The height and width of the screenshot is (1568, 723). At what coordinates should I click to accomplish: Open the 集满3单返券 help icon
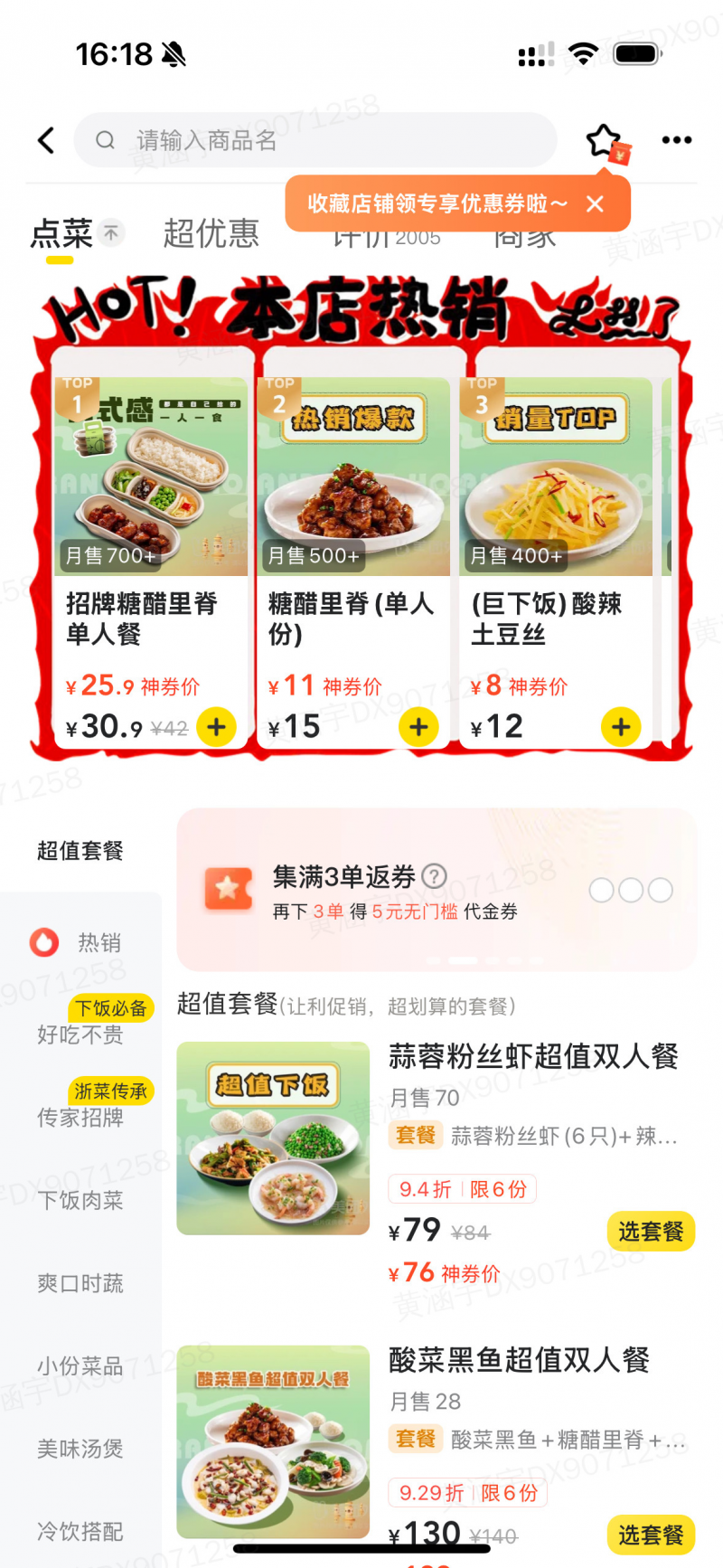[x=435, y=875]
